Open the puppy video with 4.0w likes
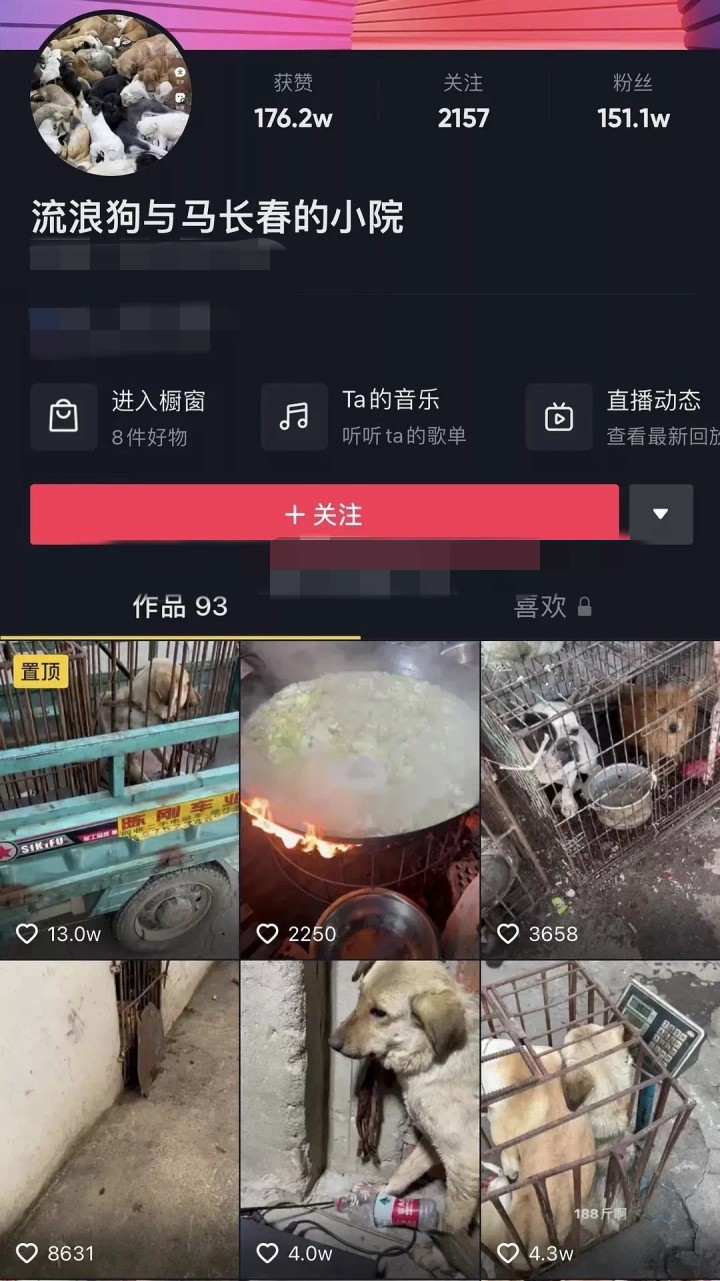Image resolution: width=720 pixels, height=1281 pixels. [x=360, y=1120]
